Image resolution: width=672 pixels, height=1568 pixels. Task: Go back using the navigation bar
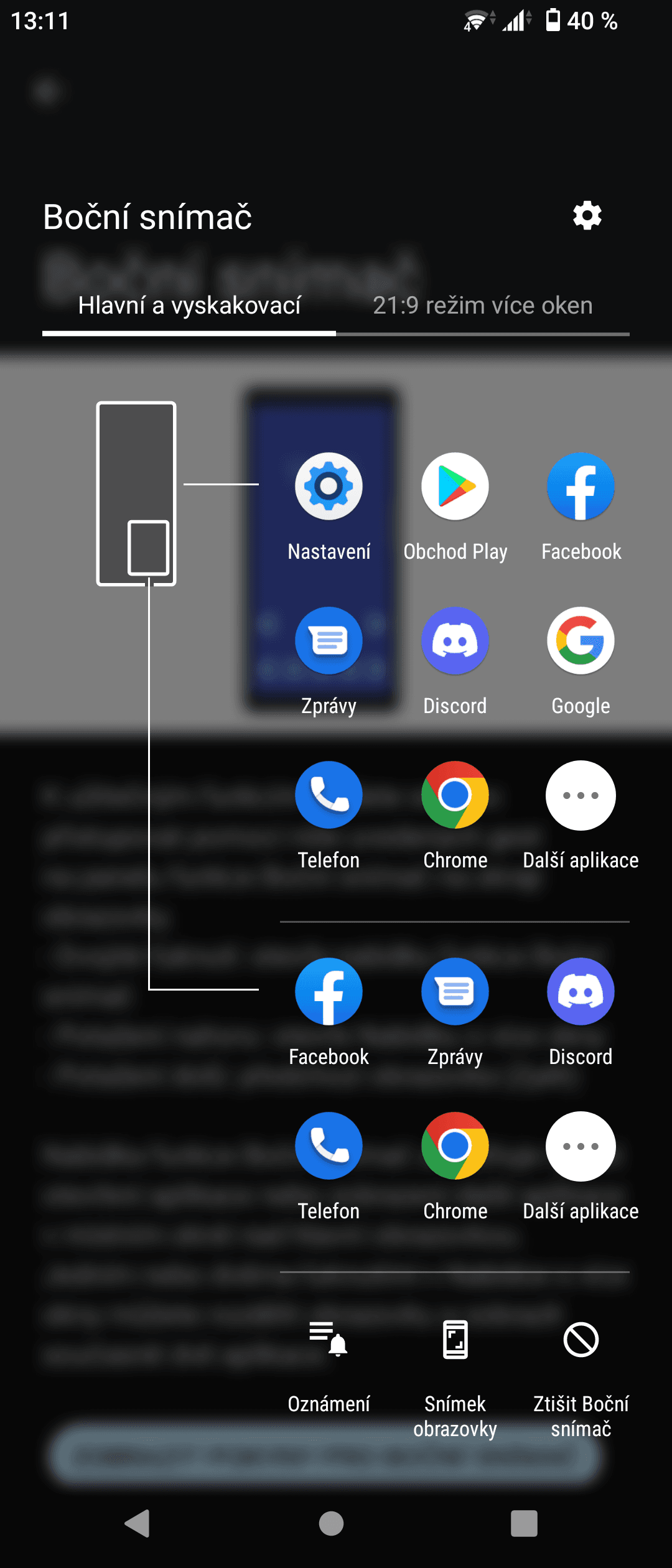pos(138,1524)
